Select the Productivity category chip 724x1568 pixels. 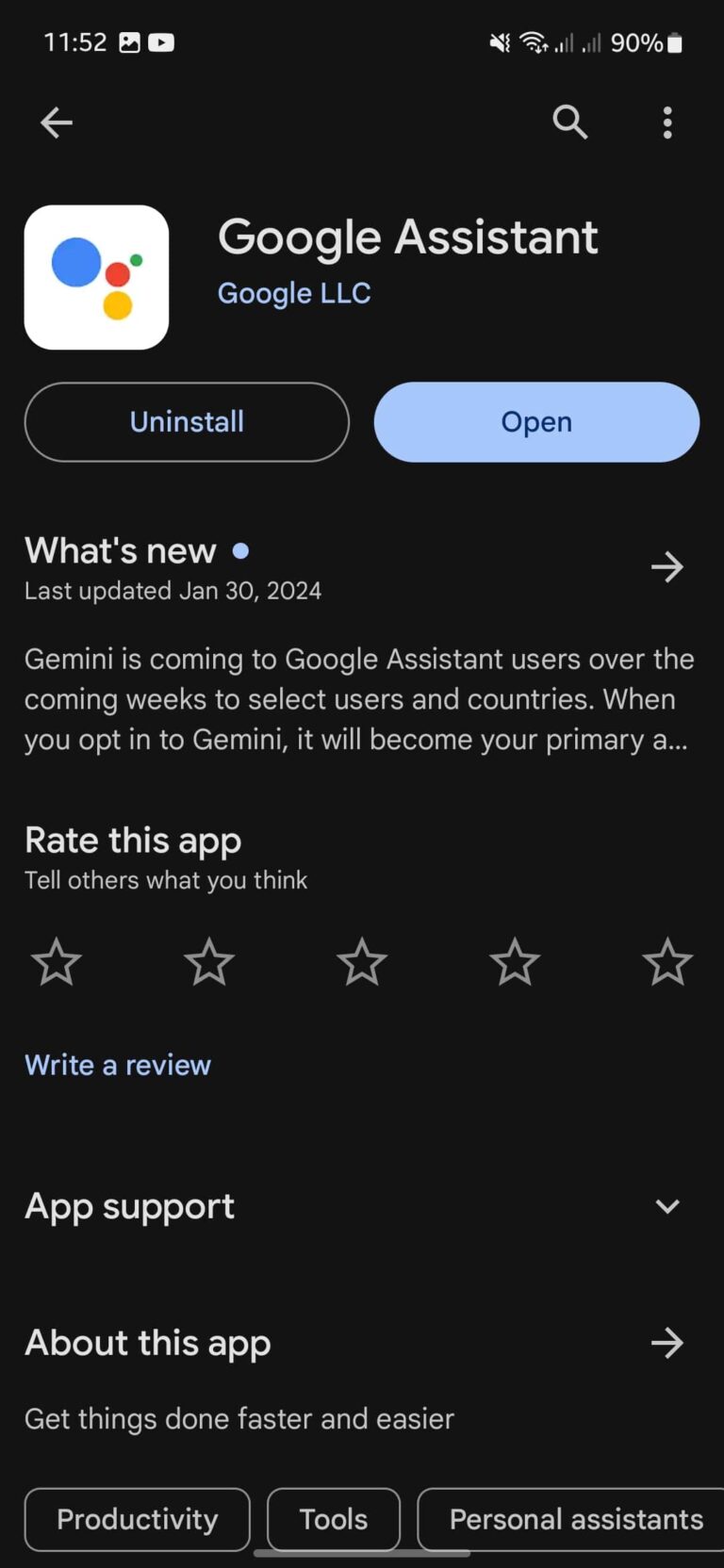[136, 1519]
